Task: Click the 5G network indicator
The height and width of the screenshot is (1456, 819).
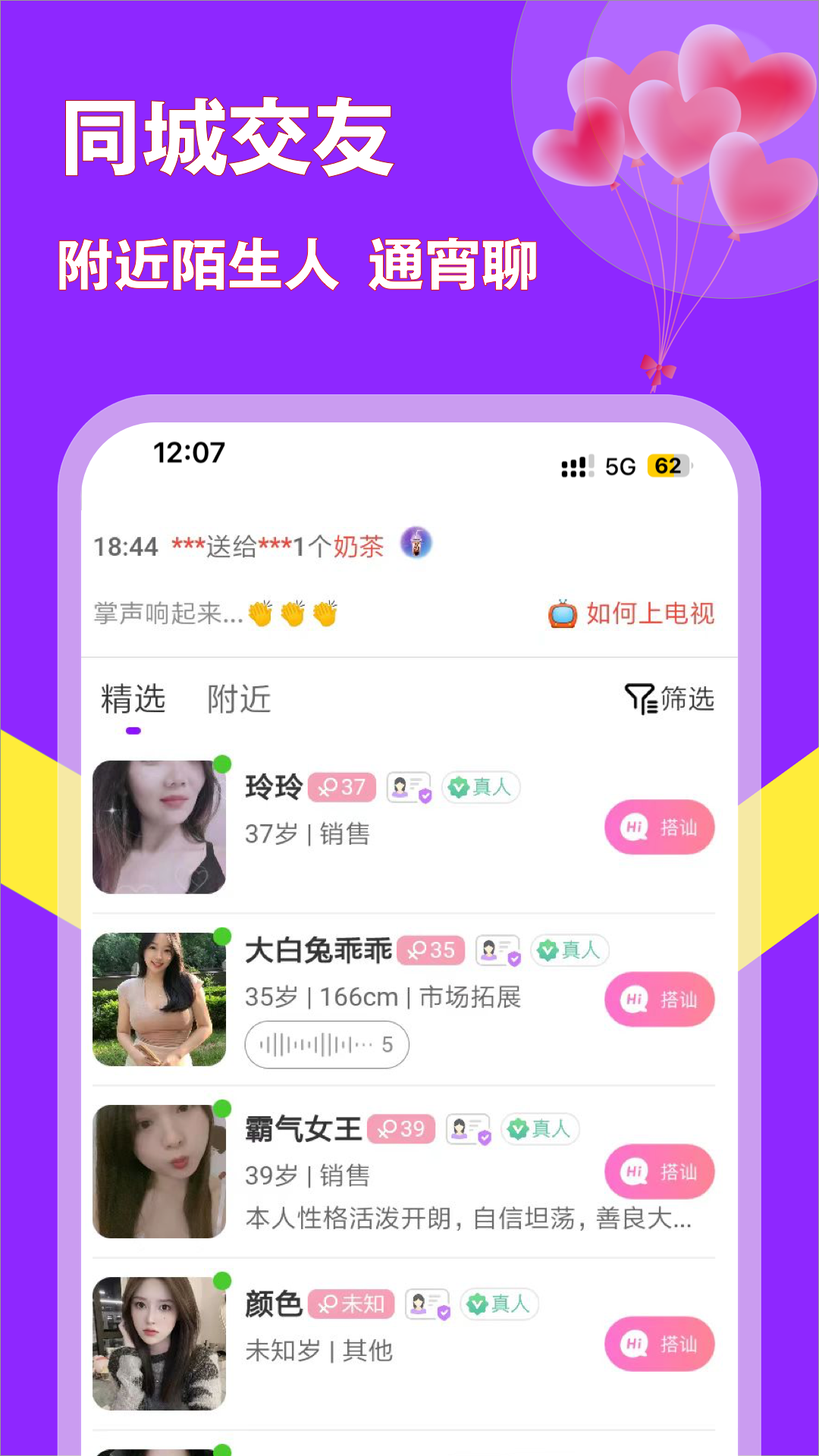Action: point(618,467)
